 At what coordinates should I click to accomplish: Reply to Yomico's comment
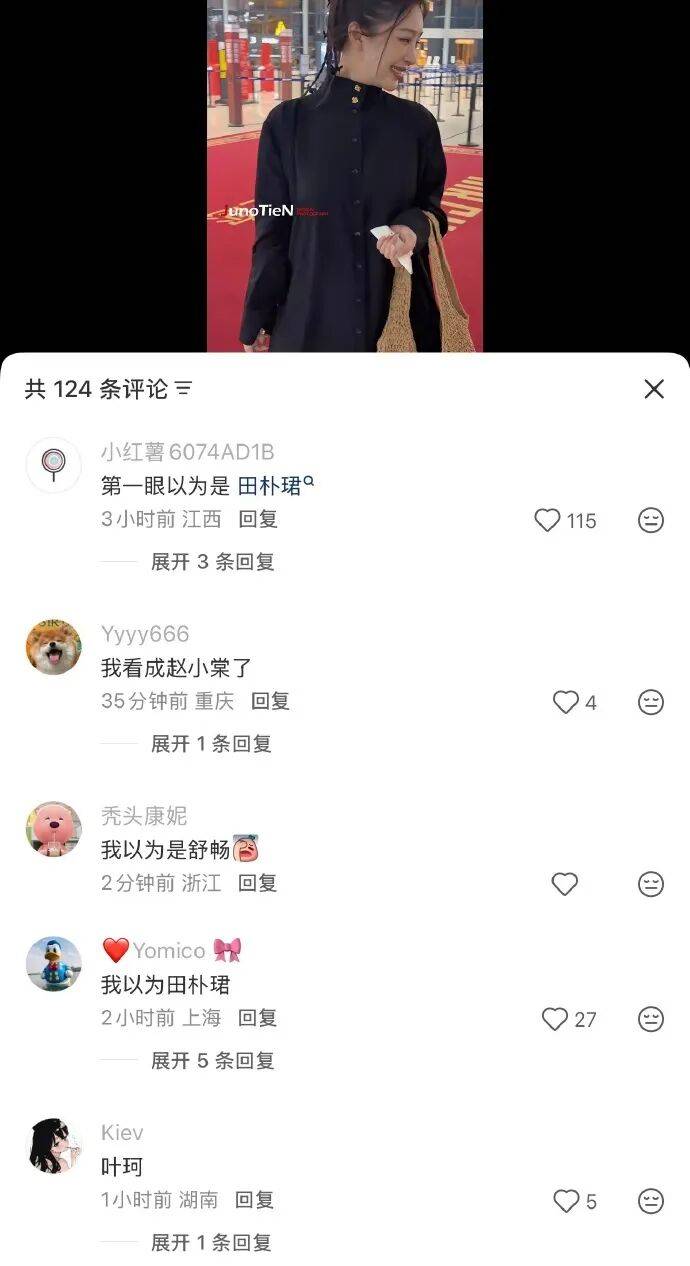point(257,1018)
